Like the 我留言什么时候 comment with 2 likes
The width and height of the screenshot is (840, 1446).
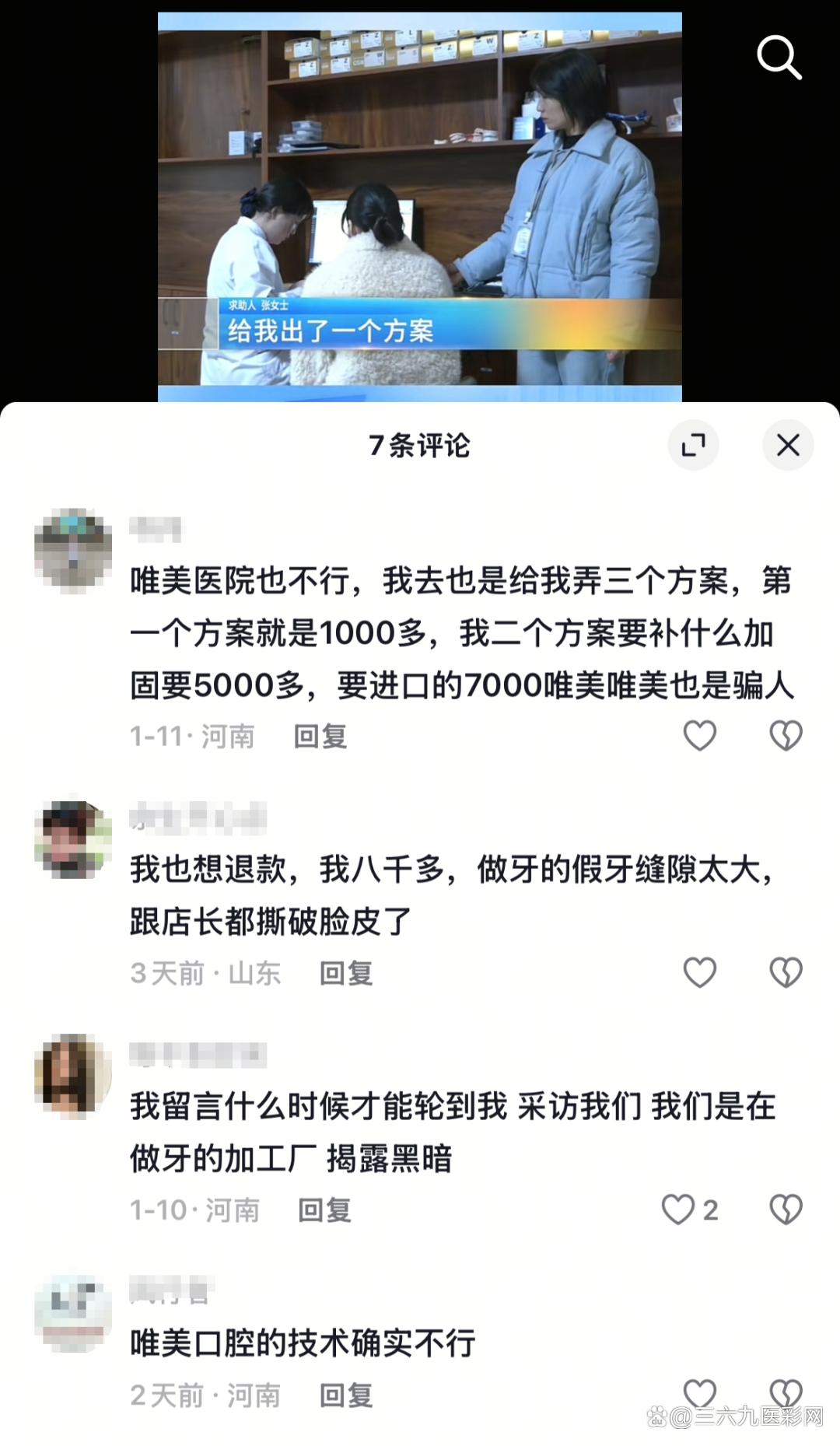[x=677, y=1210]
